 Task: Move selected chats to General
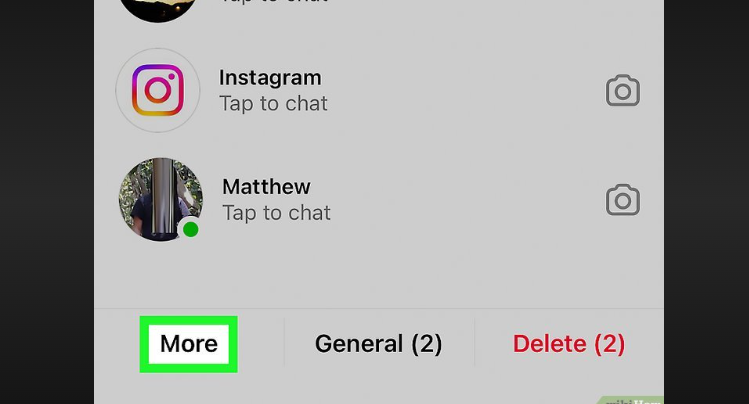[x=378, y=344]
